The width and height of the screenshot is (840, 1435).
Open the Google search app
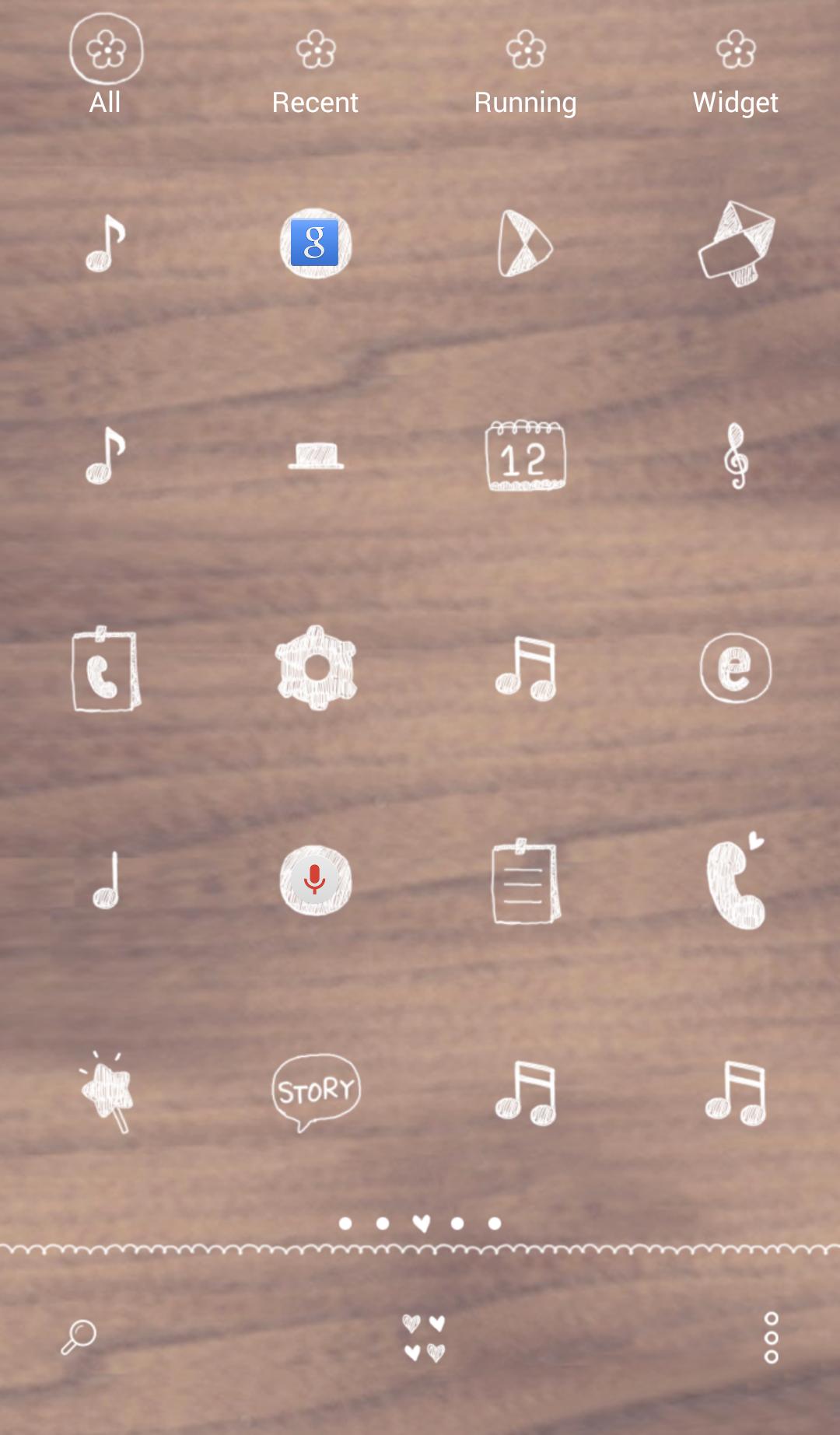(315, 243)
